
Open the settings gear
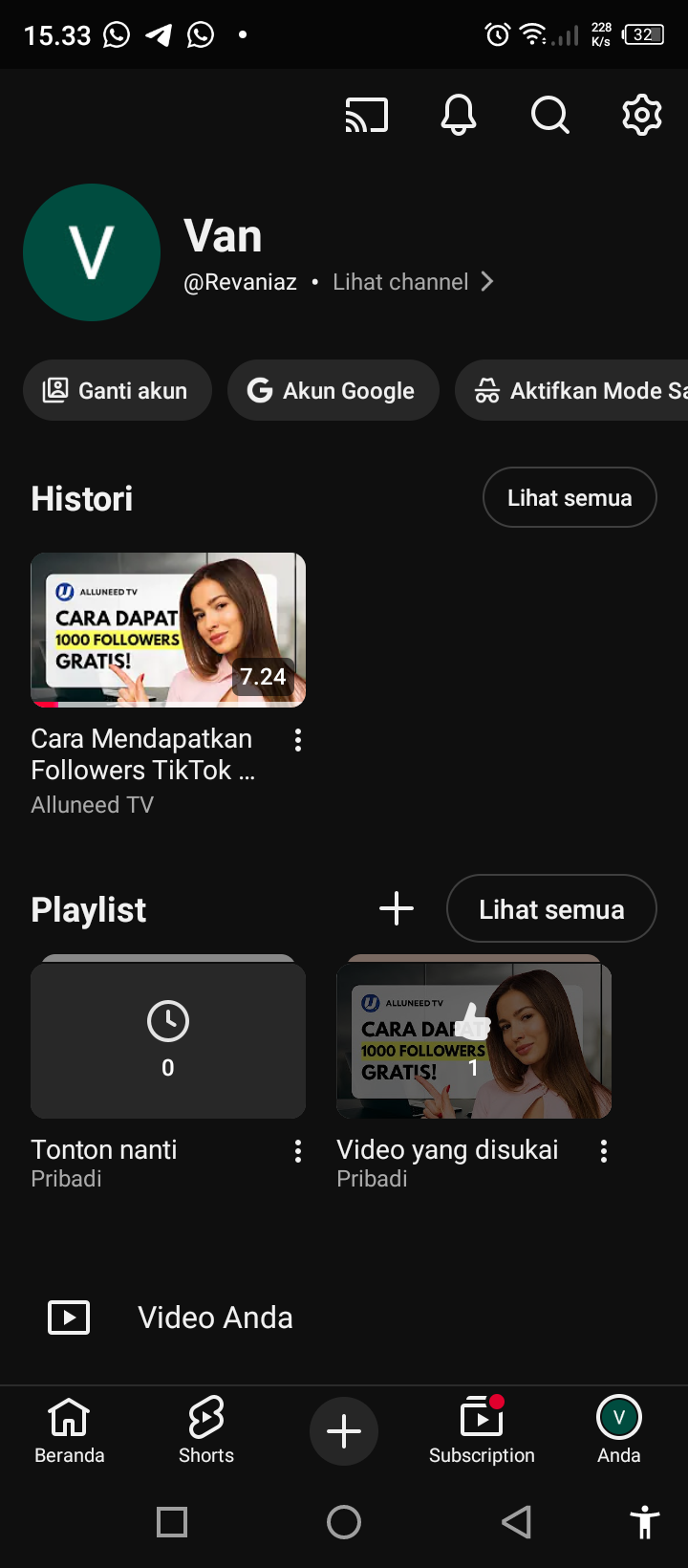tap(642, 116)
